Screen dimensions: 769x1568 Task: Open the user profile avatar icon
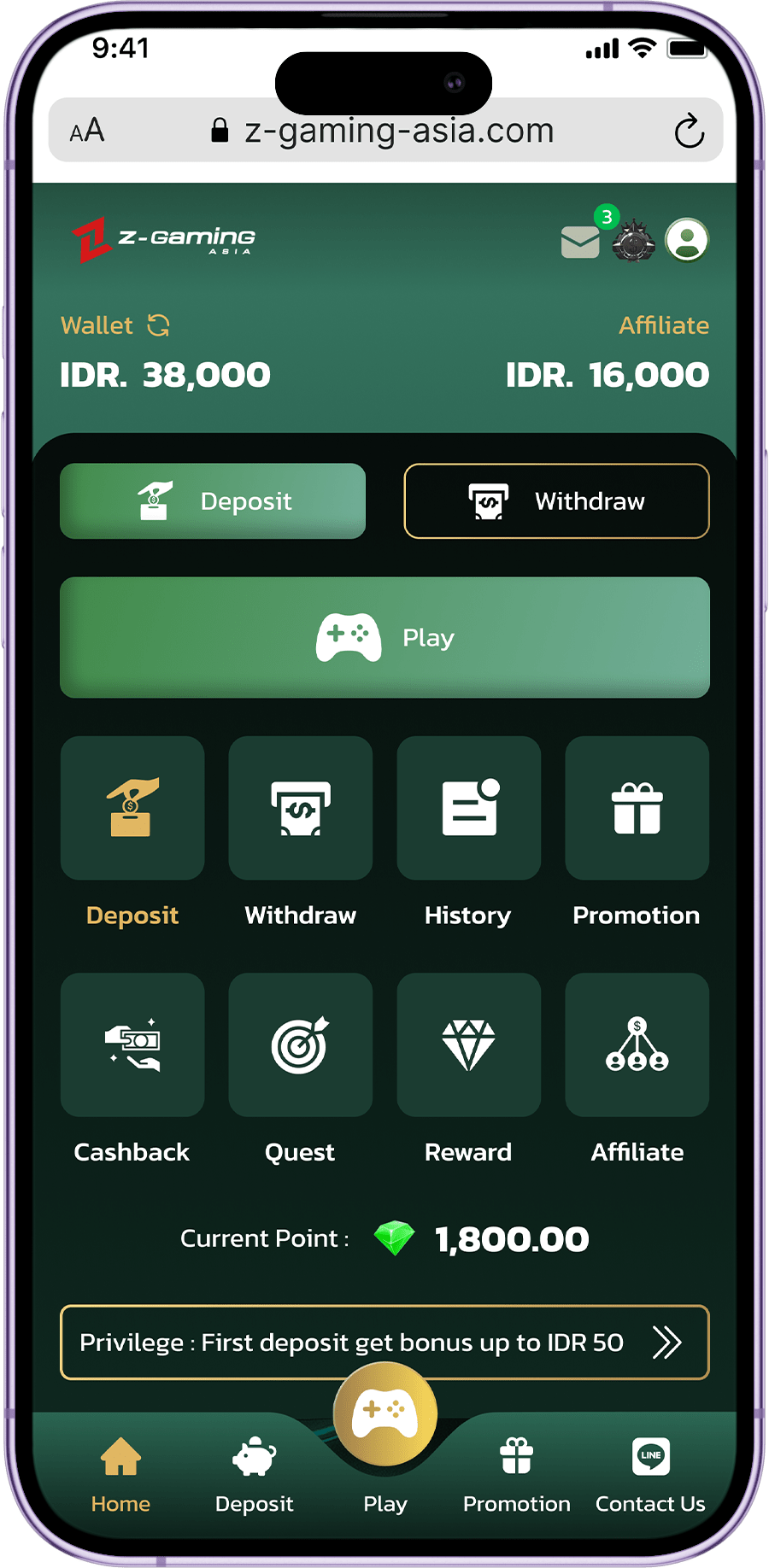687,240
